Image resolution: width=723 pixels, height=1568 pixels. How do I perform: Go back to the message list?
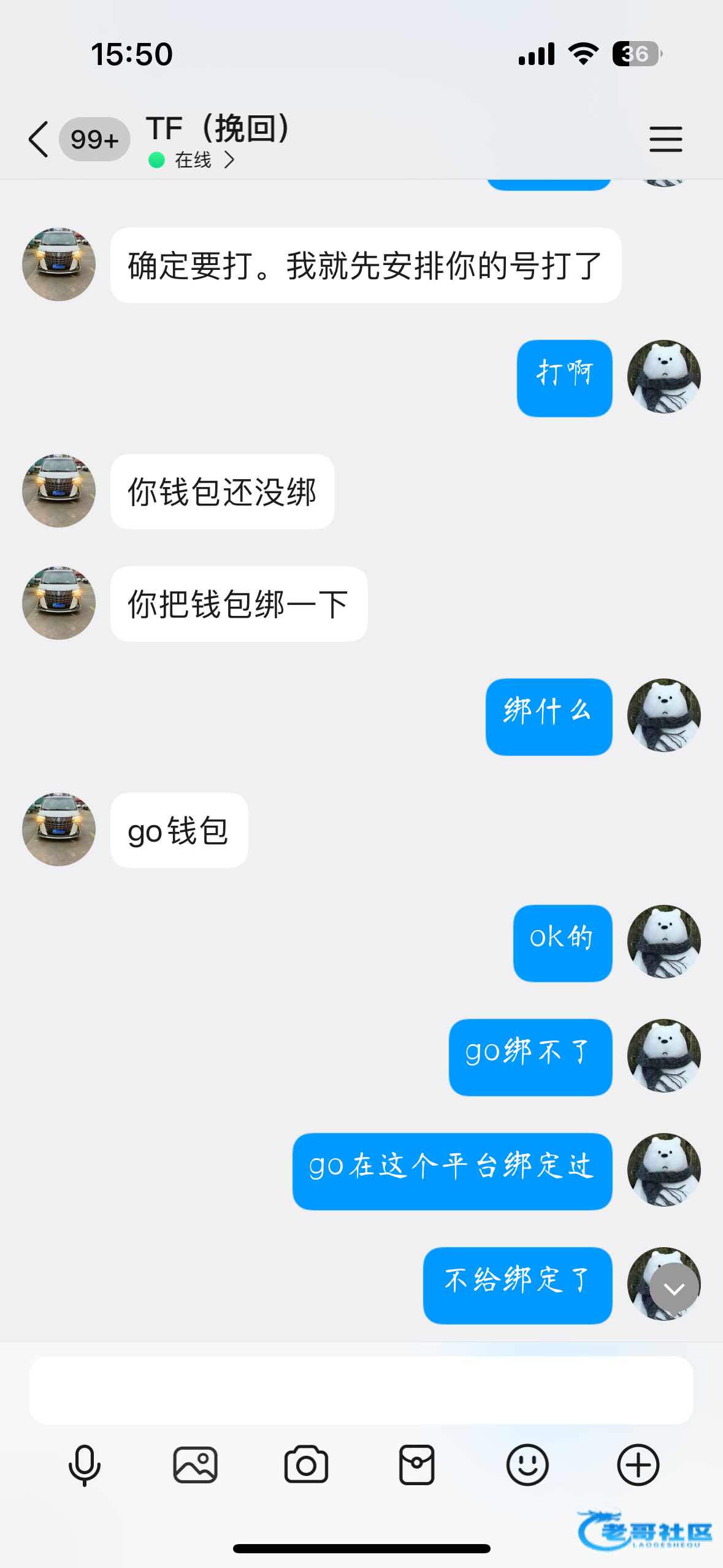tap(39, 139)
